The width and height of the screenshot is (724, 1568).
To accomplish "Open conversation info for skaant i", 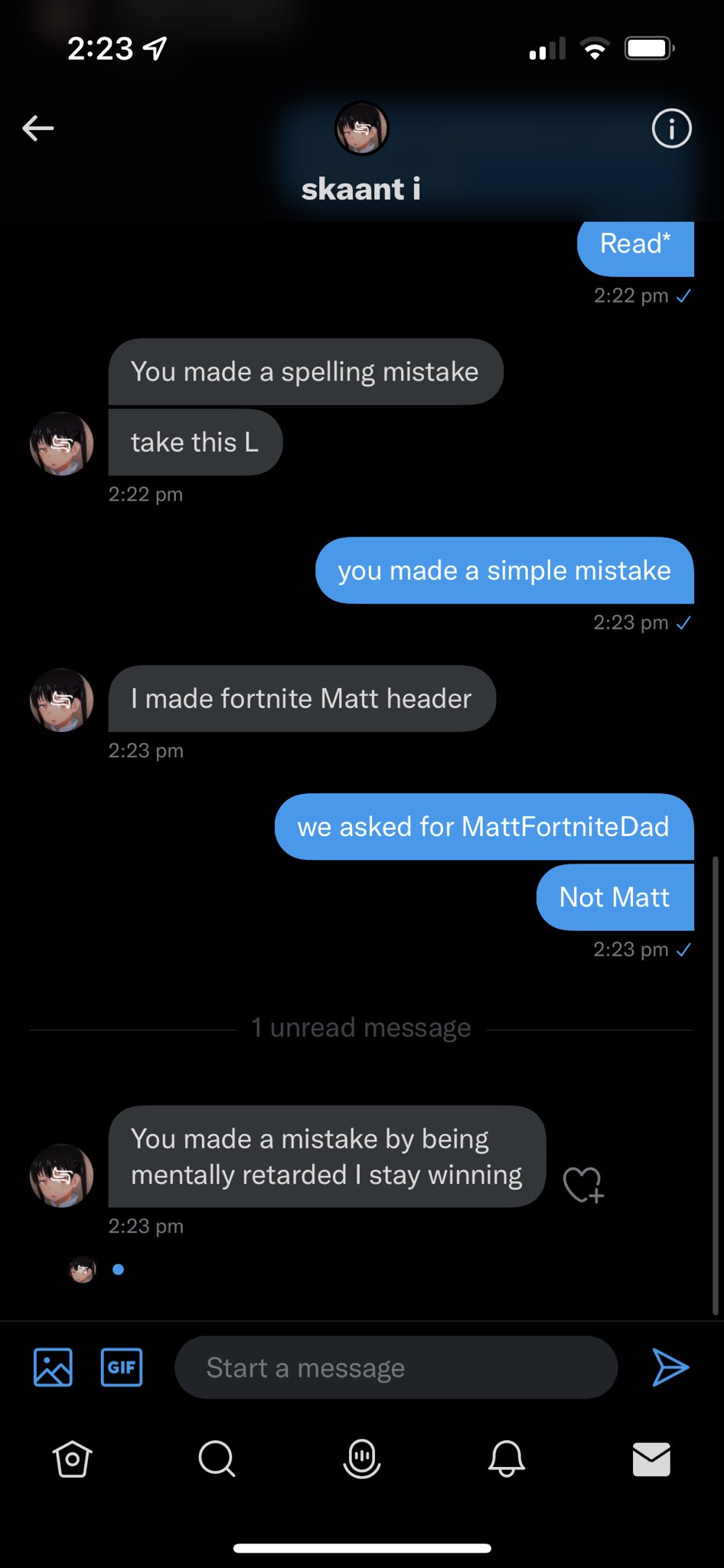I will click(x=671, y=128).
